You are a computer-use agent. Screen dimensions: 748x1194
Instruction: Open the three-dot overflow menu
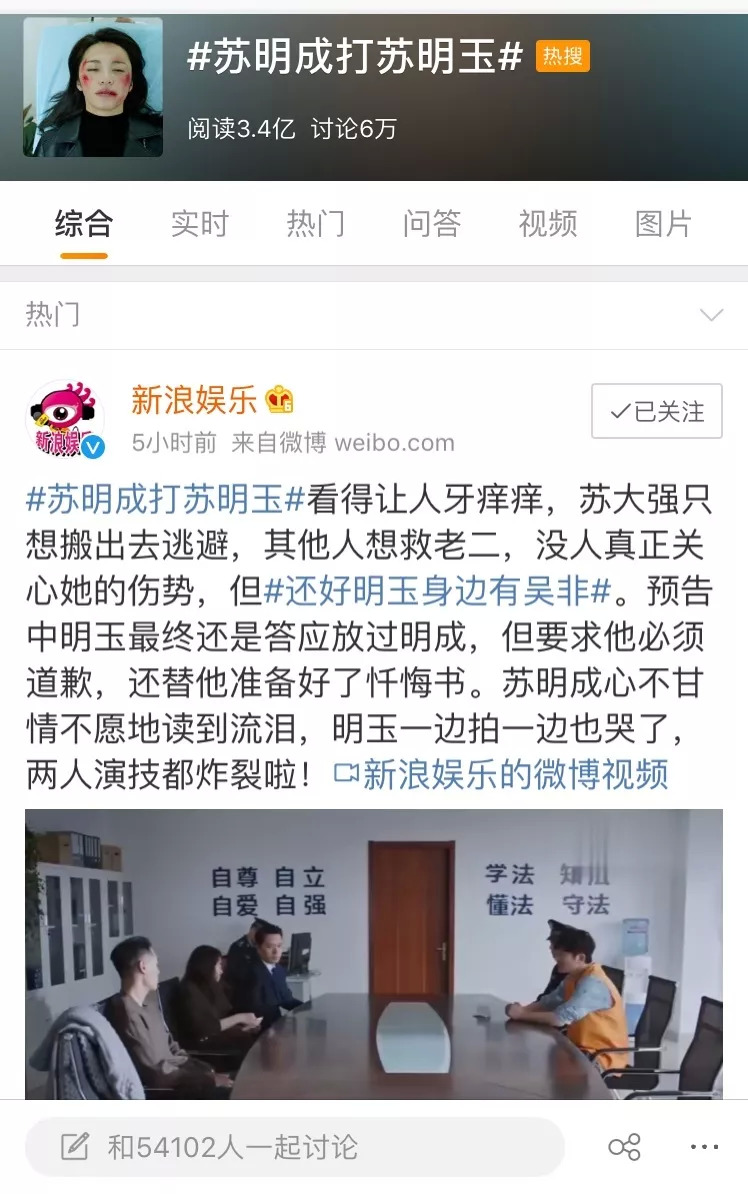point(705,1147)
